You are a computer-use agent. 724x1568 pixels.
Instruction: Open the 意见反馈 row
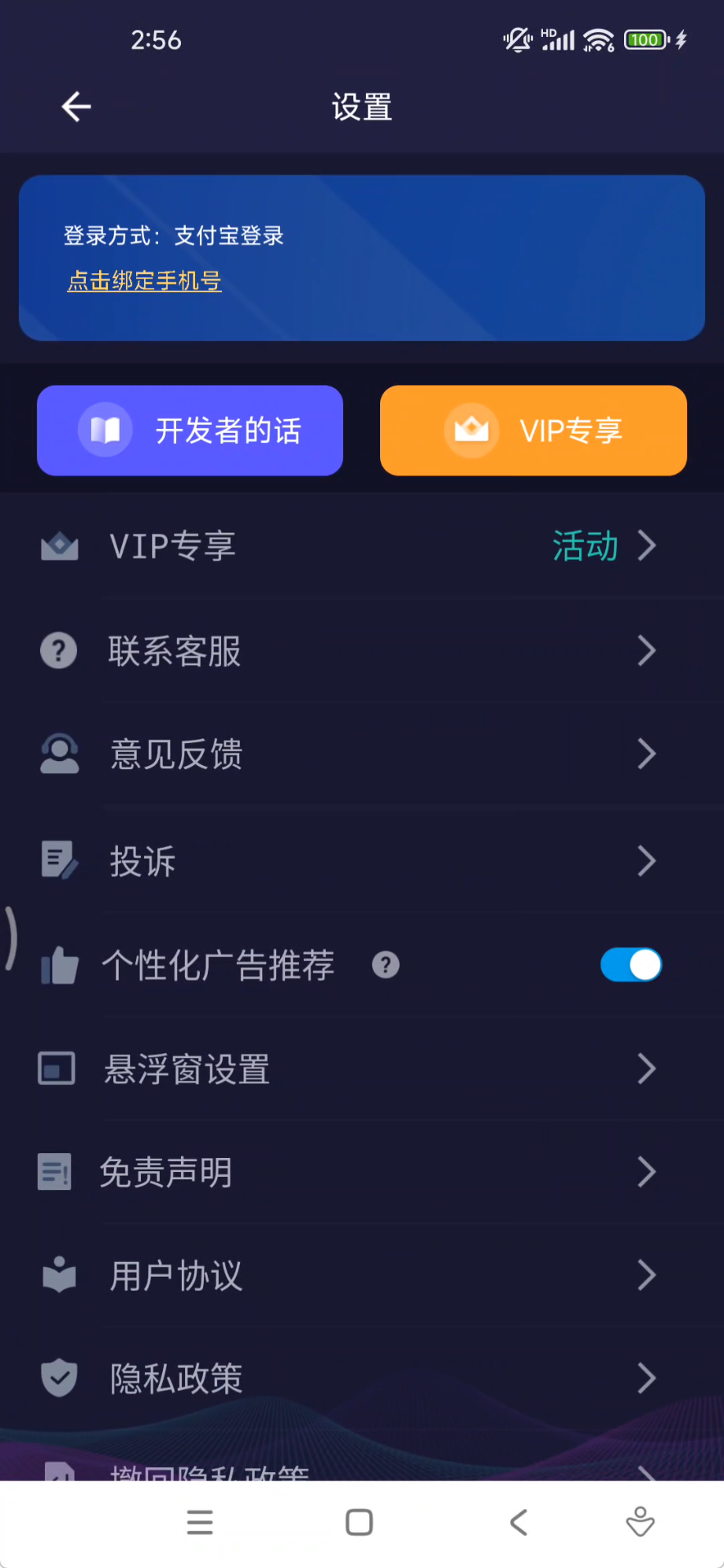362,754
